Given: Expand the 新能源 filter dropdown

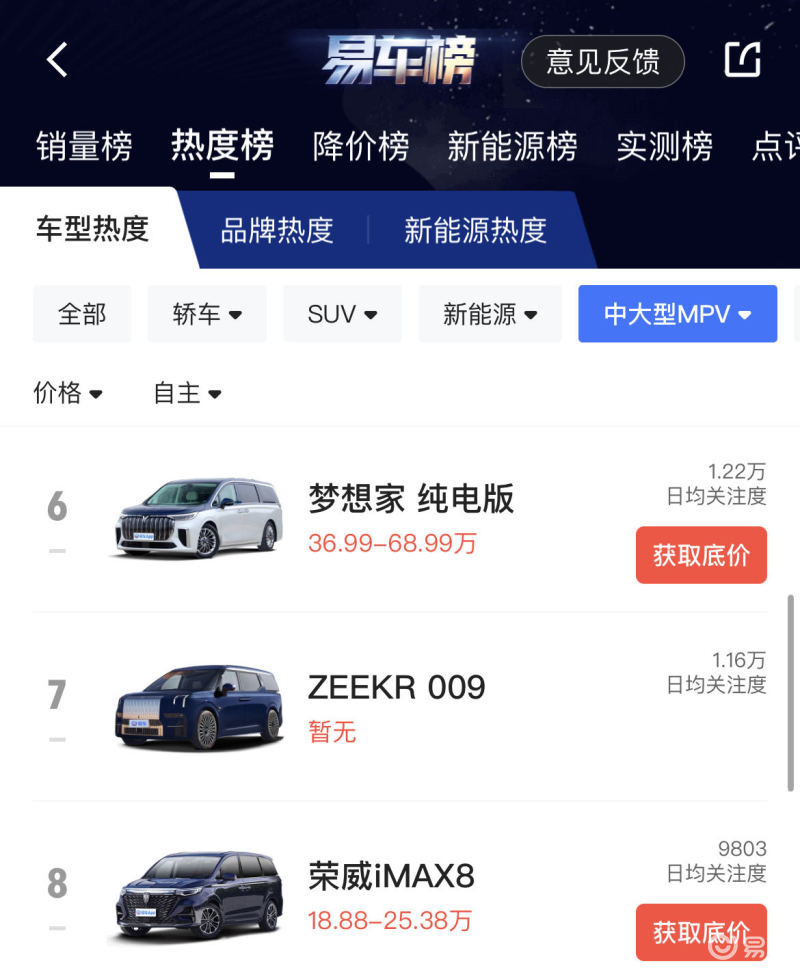Looking at the screenshot, I should point(490,314).
